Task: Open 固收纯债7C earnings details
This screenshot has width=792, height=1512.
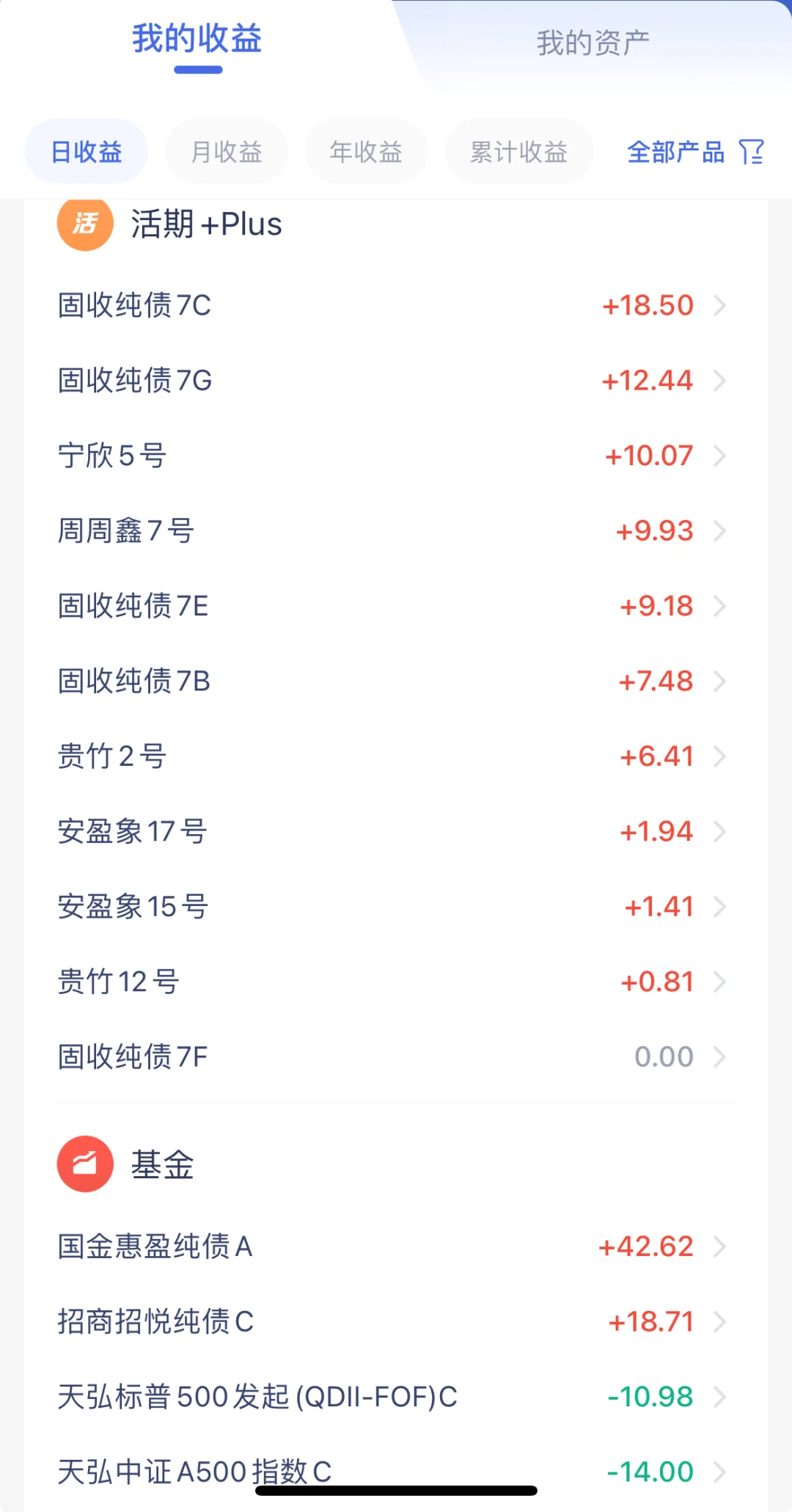Action: pos(395,305)
